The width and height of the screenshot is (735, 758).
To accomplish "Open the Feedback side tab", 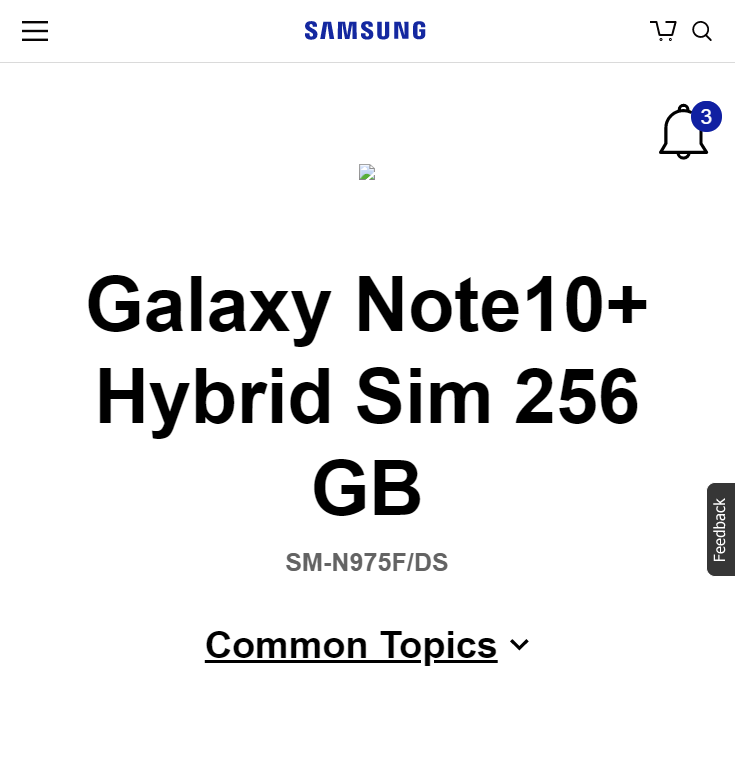I will (x=720, y=529).
